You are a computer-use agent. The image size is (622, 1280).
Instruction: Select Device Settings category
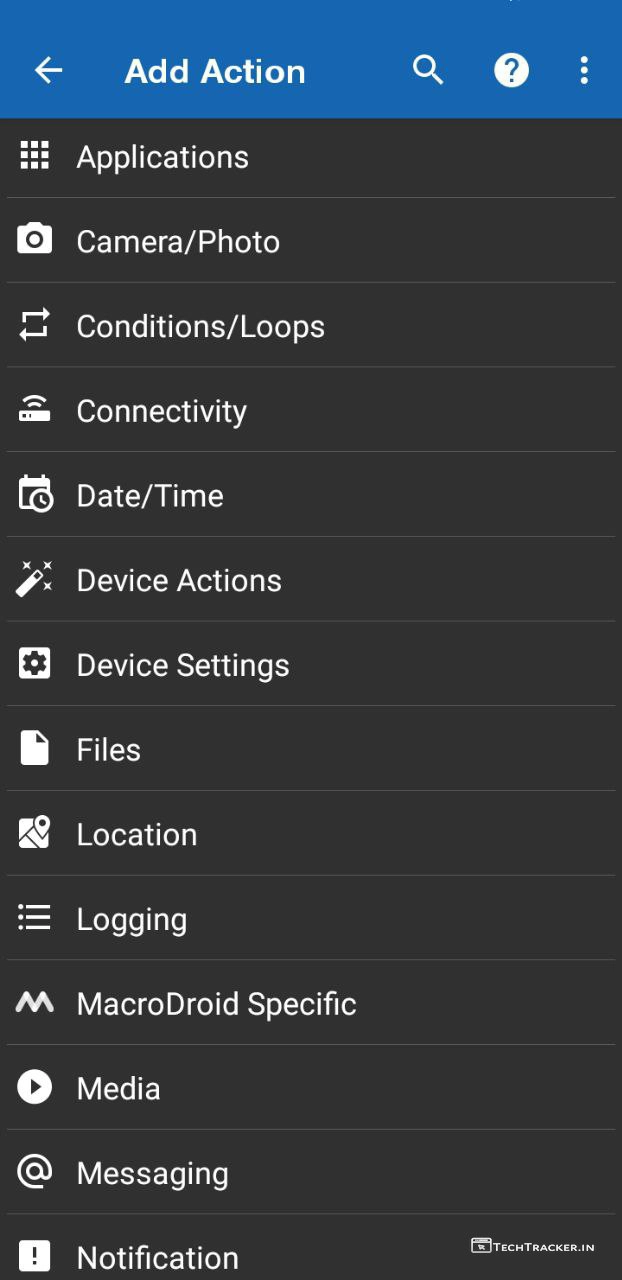tap(183, 666)
